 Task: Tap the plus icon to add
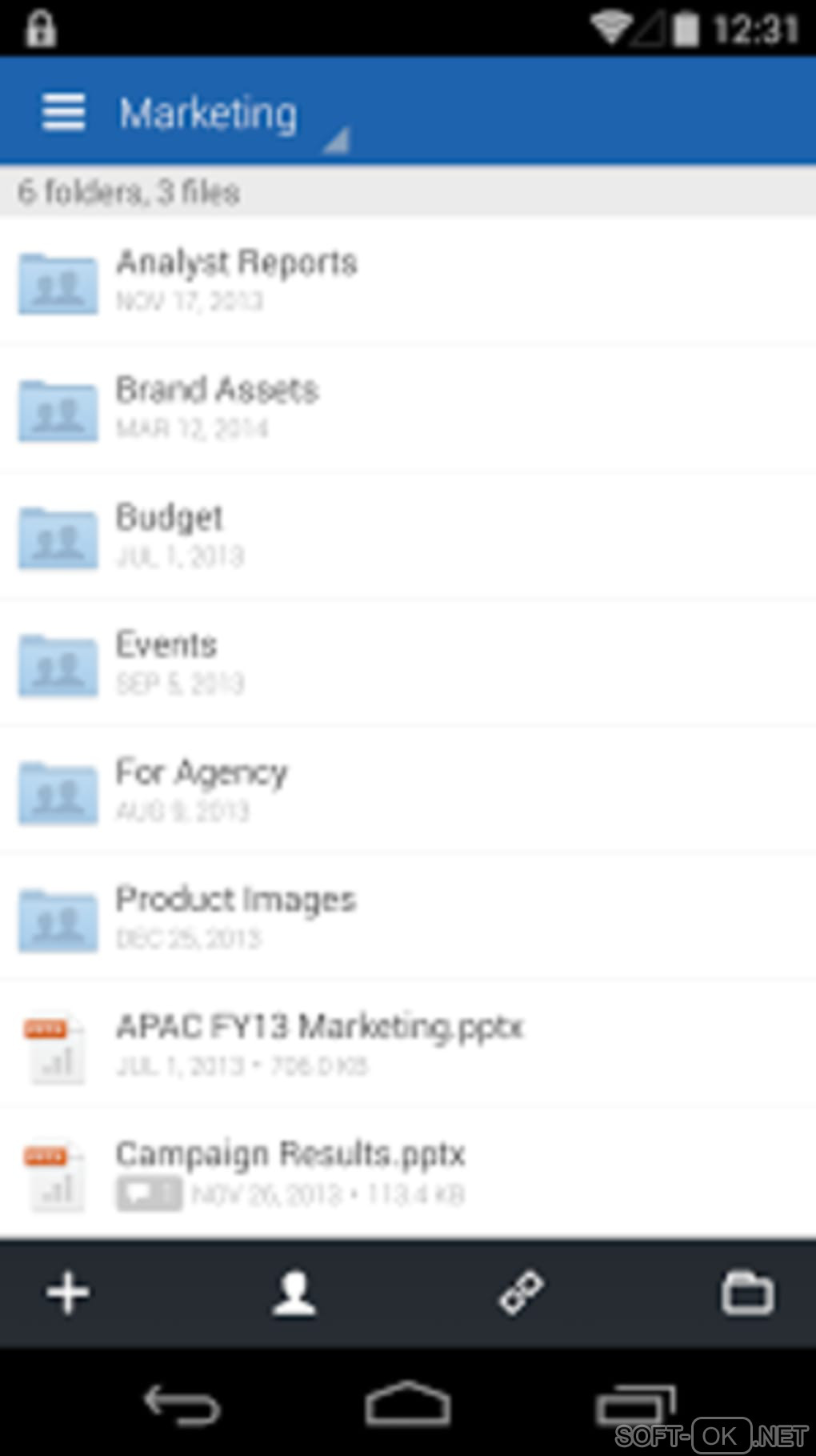68,1293
